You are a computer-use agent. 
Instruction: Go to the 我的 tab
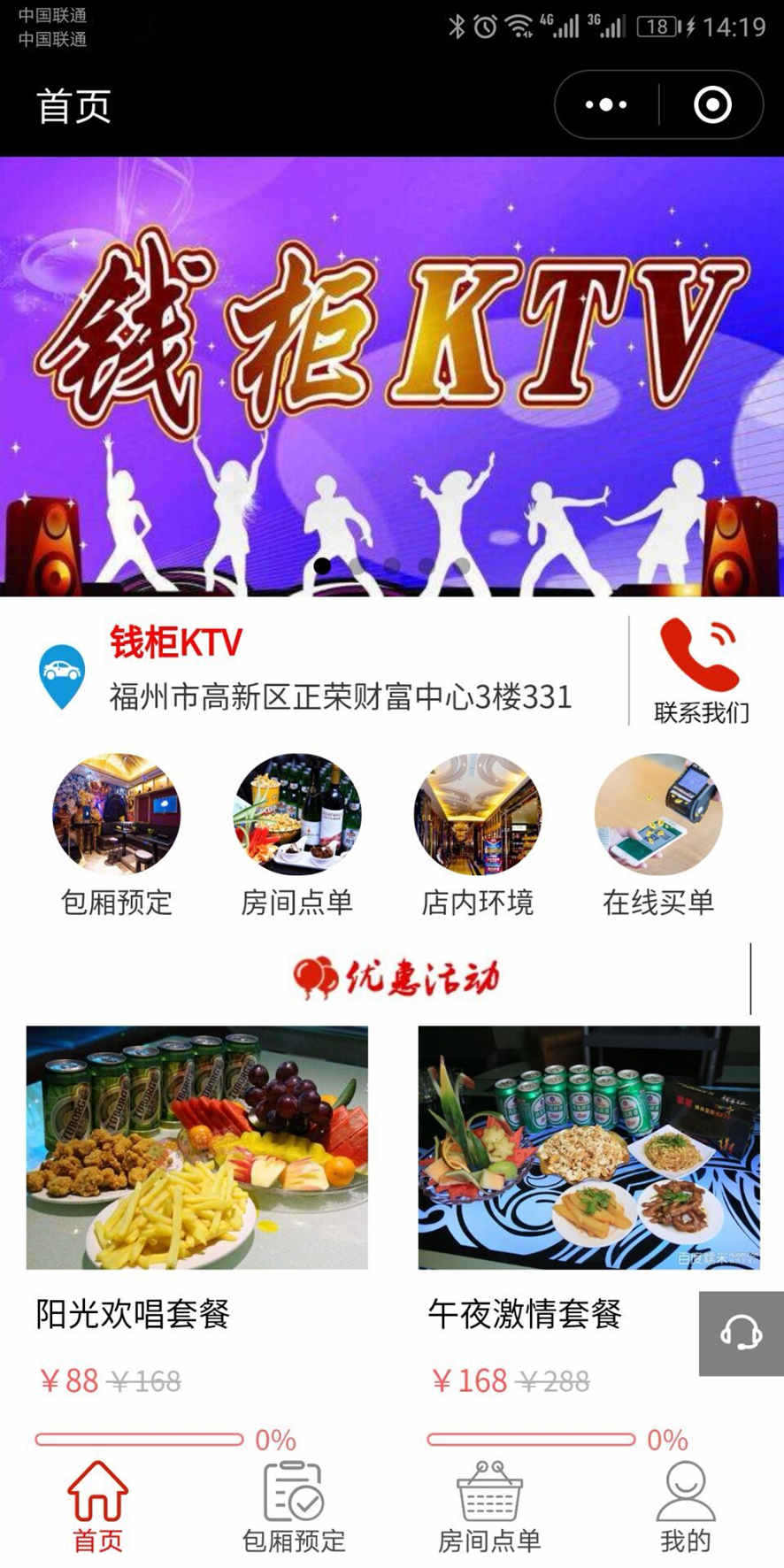[686, 1508]
